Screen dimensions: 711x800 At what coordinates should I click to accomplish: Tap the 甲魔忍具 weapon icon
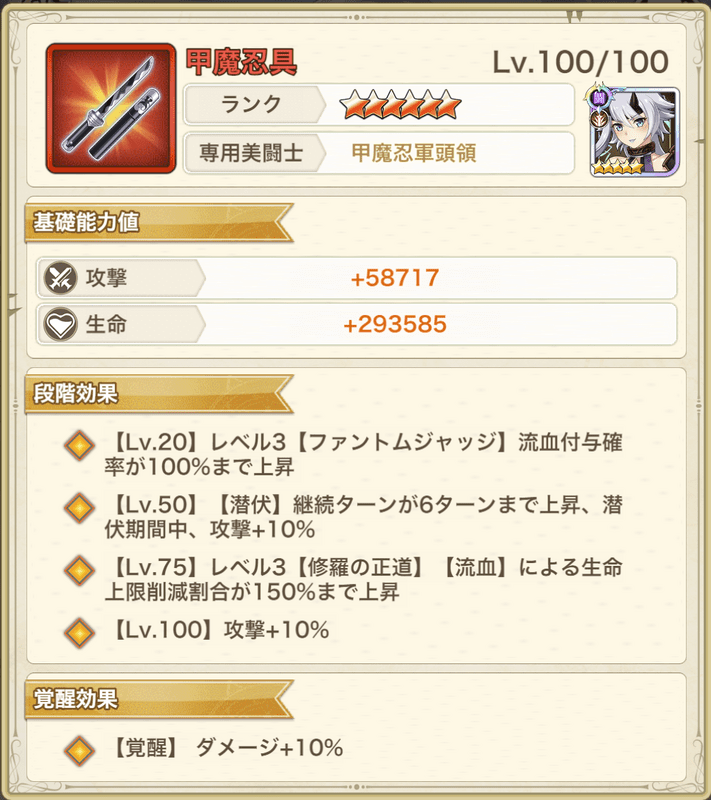(x=110, y=106)
